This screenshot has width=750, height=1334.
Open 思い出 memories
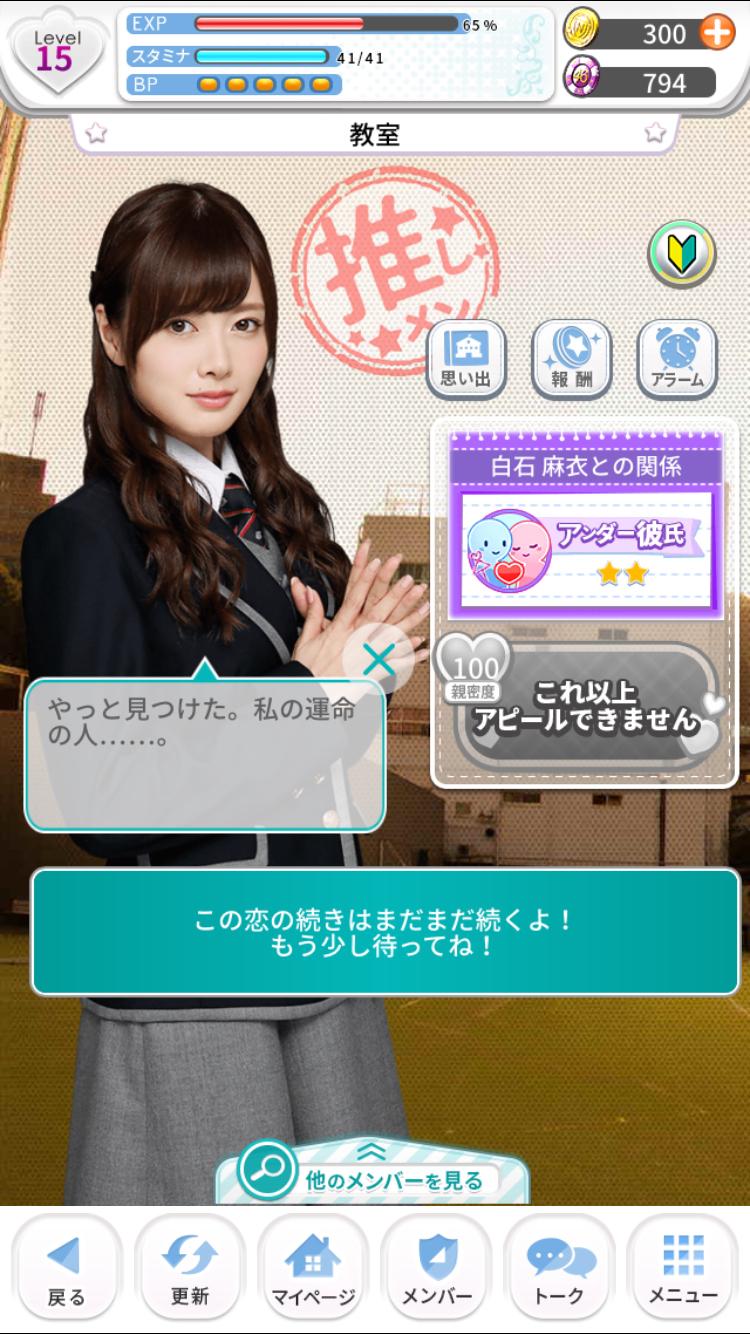(x=466, y=359)
